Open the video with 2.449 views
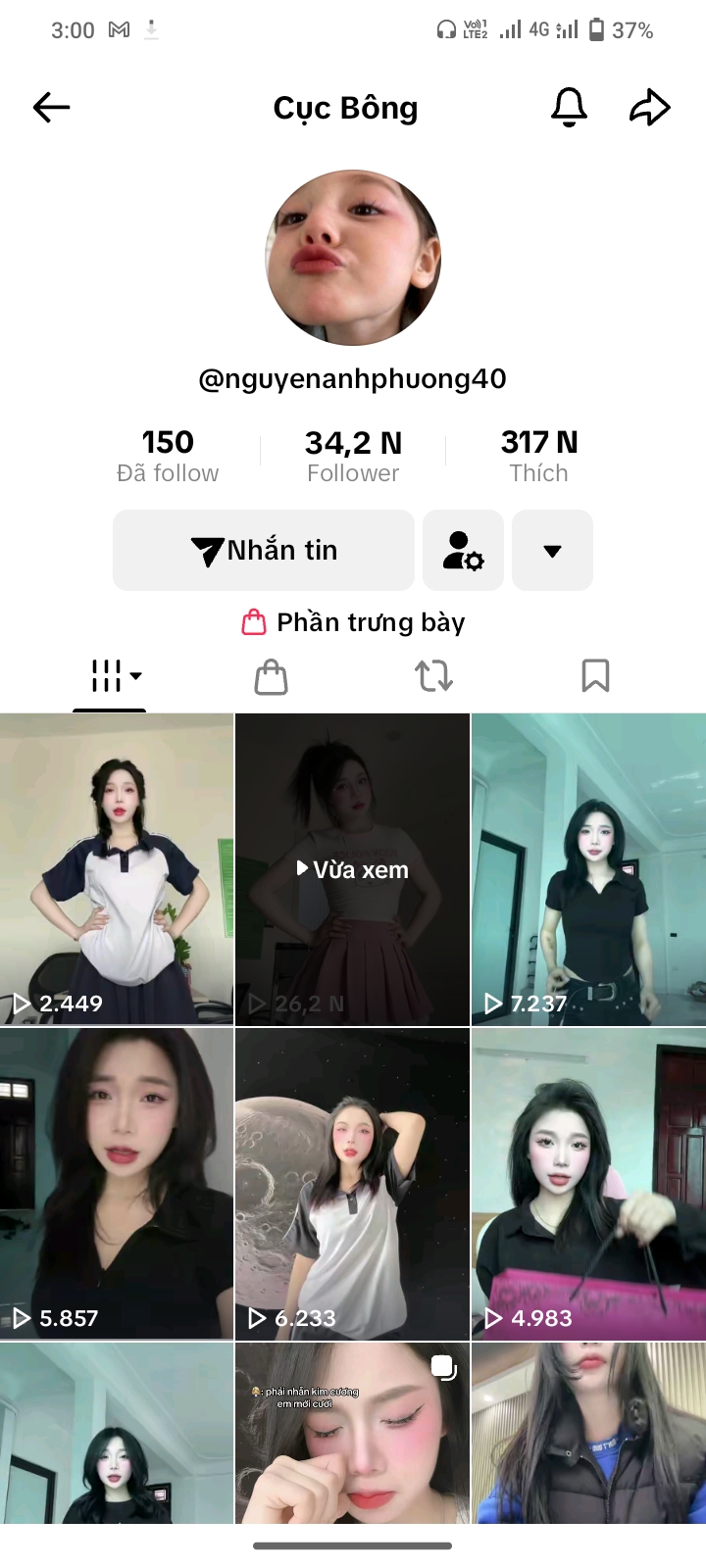Viewport: 706px width, 1568px height. (x=117, y=869)
